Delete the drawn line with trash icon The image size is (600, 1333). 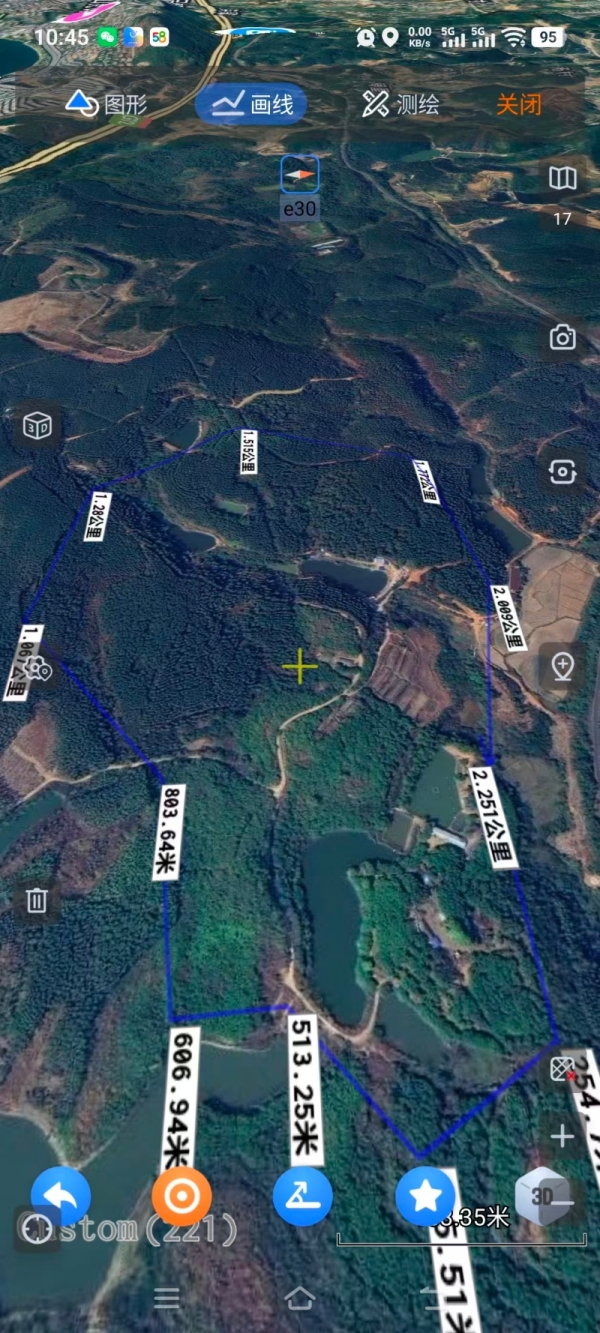[37, 900]
